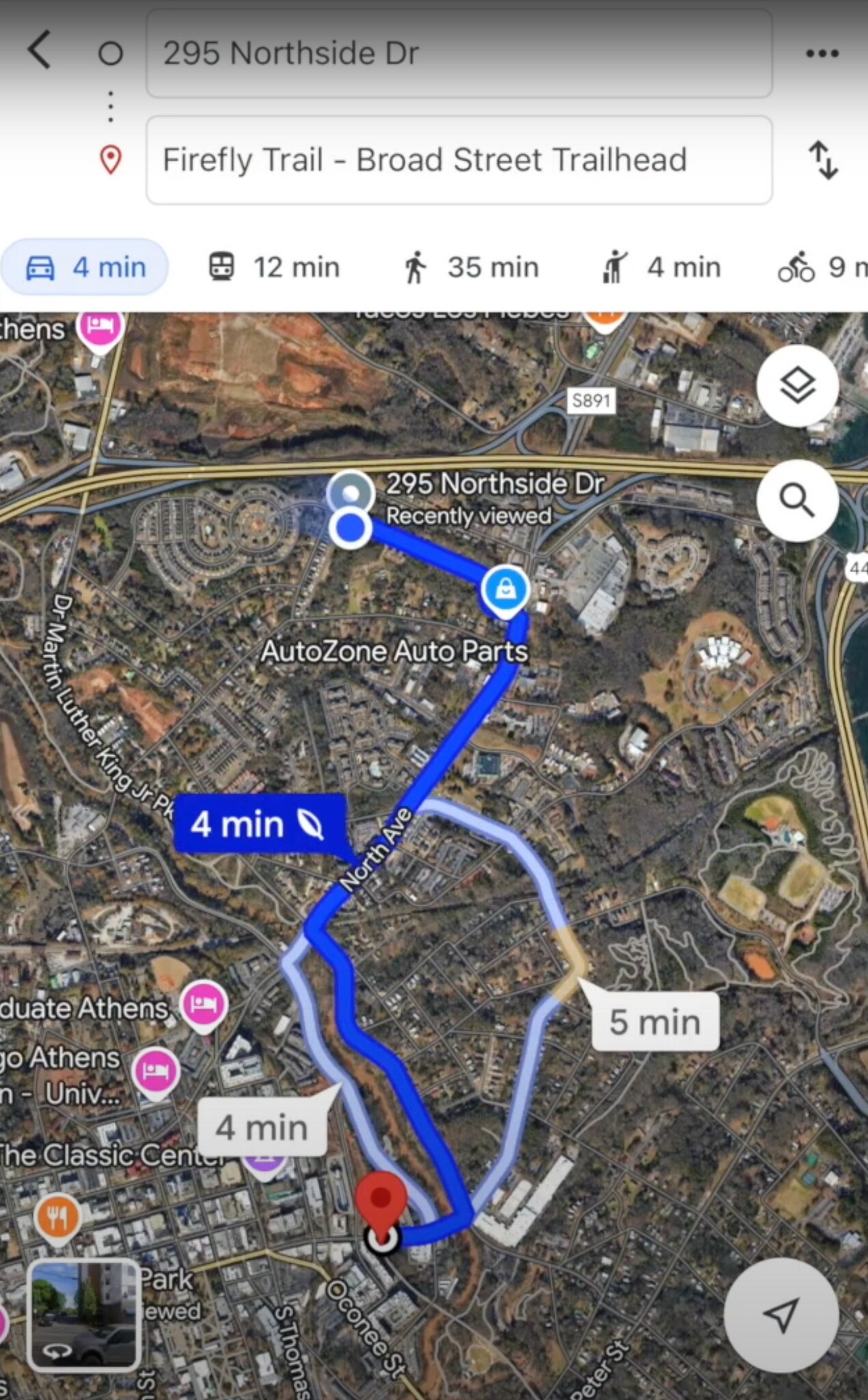Select driving mode 4 min

pos(85,267)
